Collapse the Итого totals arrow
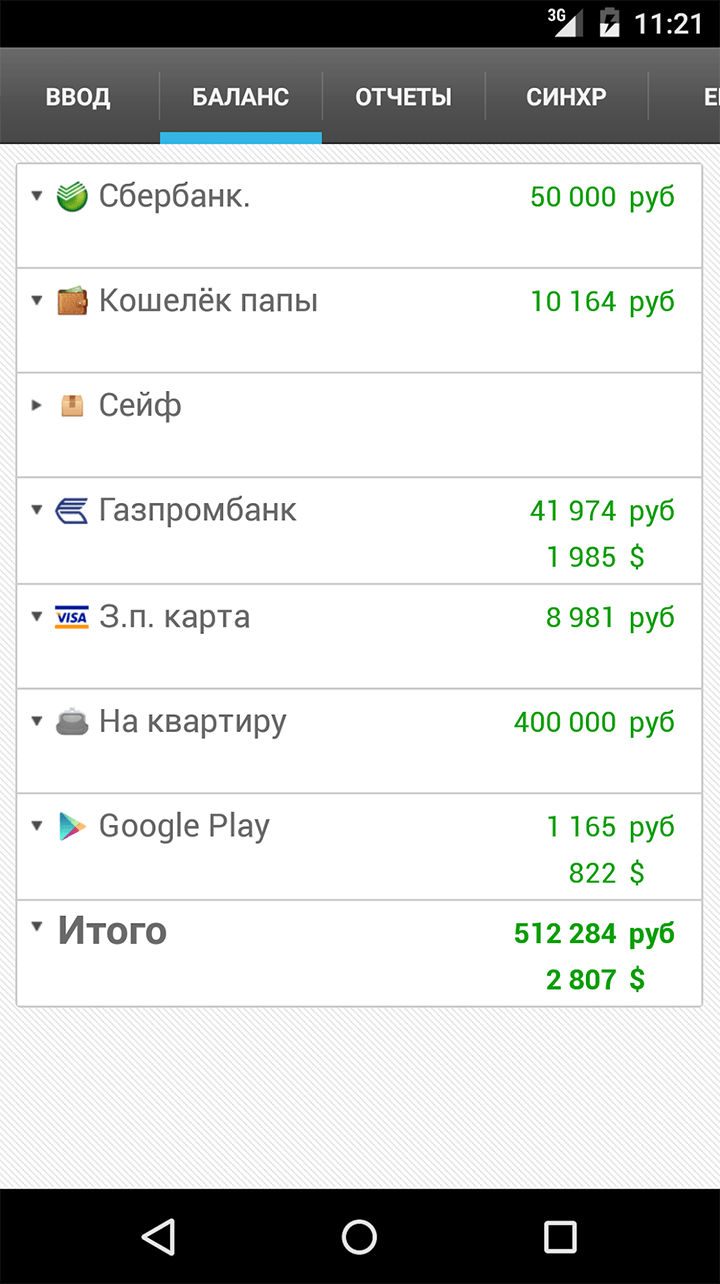Screen dimensions: 720x1284 (38, 927)
